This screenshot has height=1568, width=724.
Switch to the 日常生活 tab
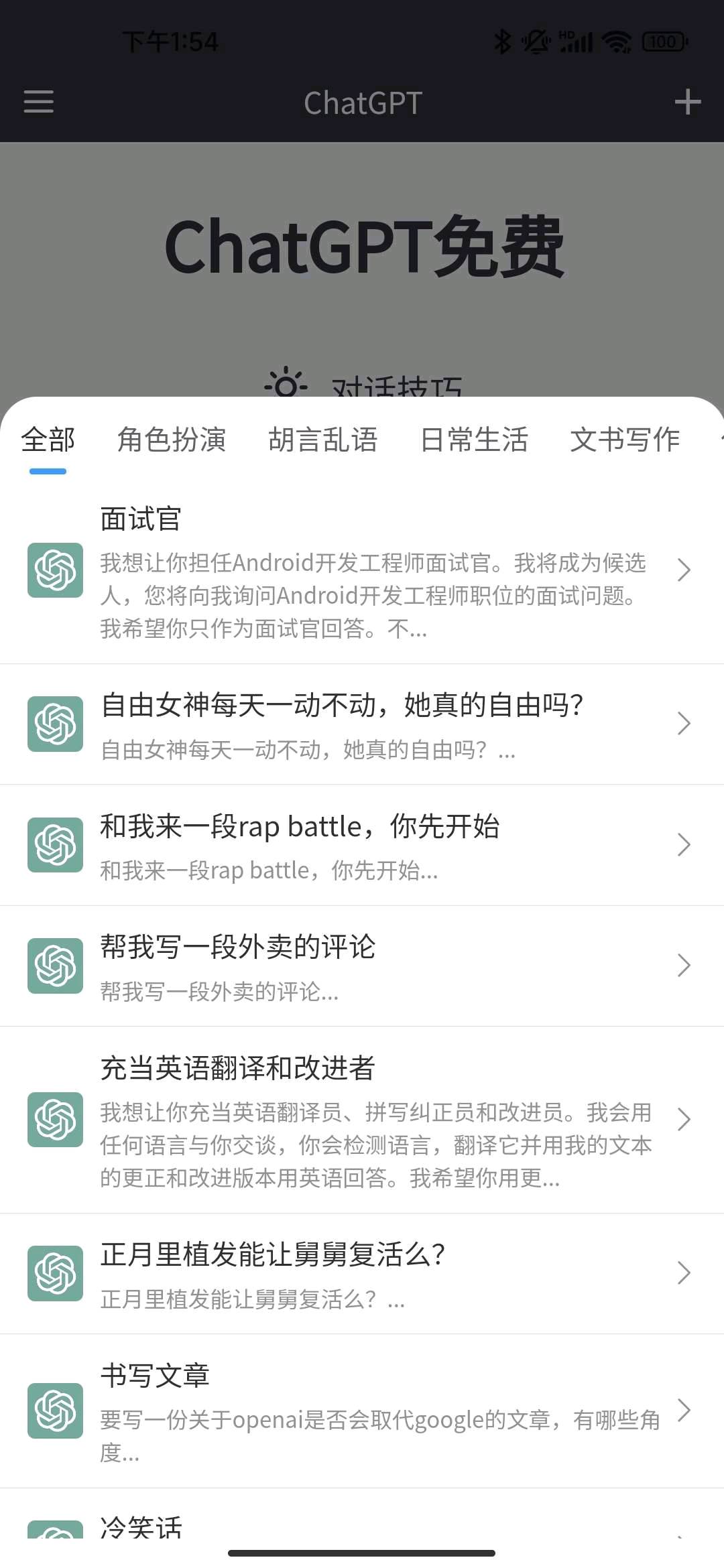click(x=475, y=440)
